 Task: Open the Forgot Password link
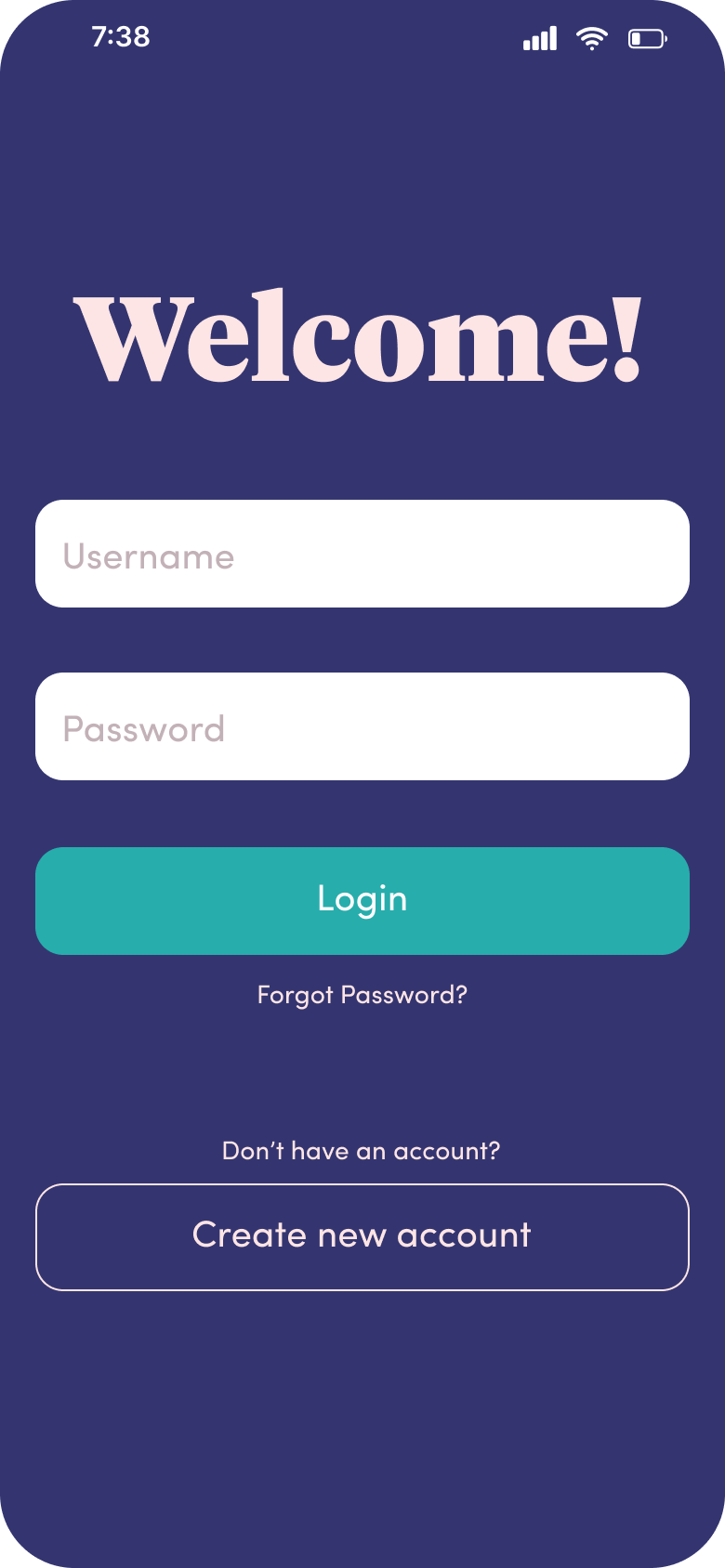[x=362, y=995]
